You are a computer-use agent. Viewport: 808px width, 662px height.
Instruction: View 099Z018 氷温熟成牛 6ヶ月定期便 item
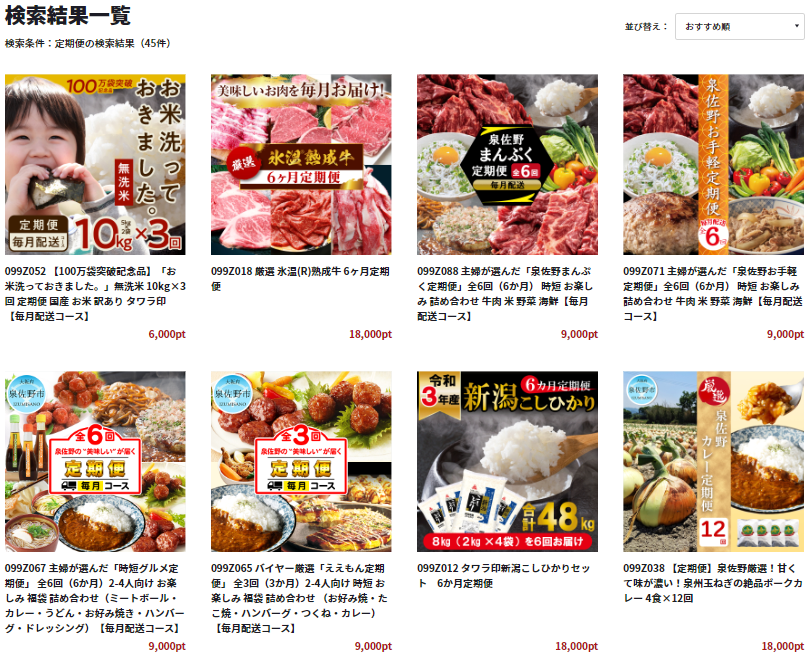[301, 165]
